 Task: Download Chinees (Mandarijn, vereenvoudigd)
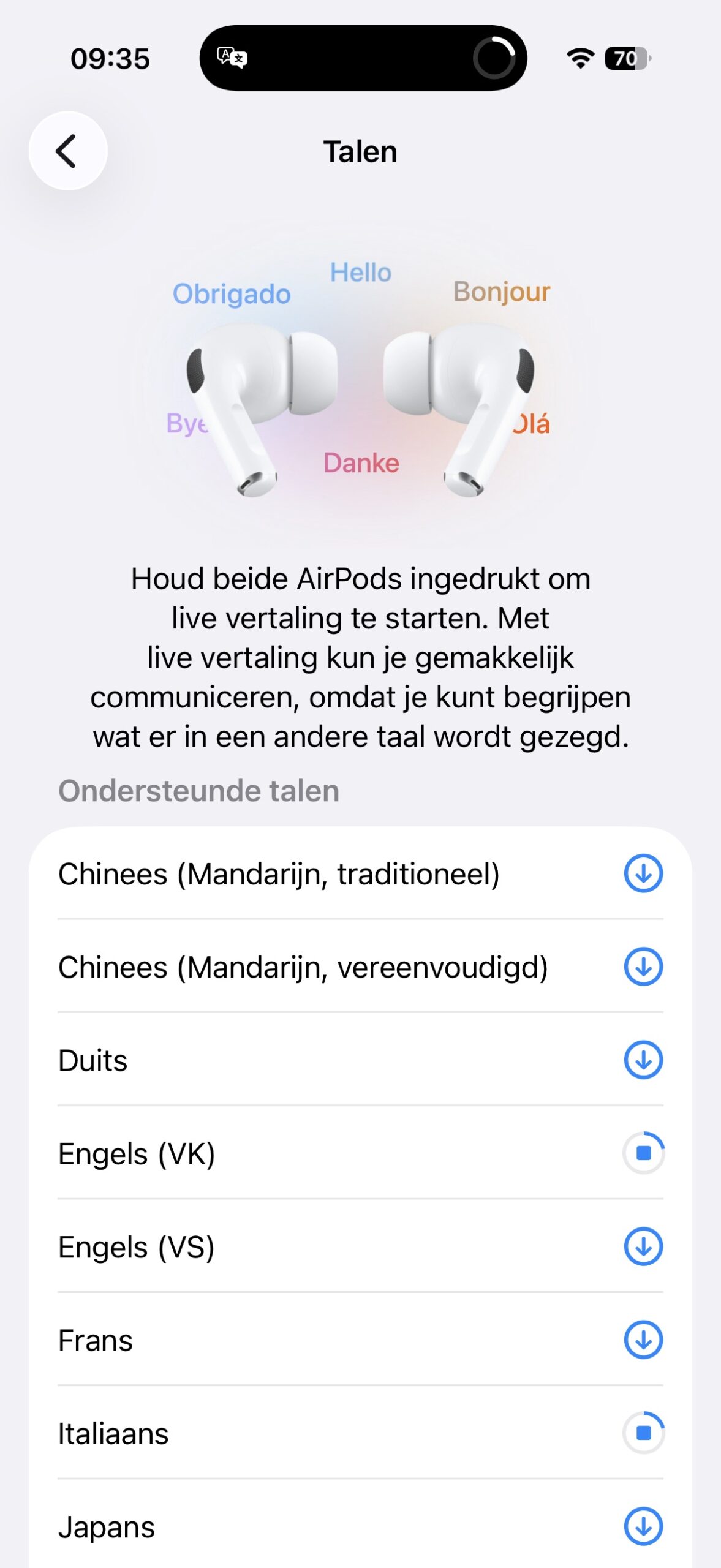pyautogui.click(x=643, y=967)
